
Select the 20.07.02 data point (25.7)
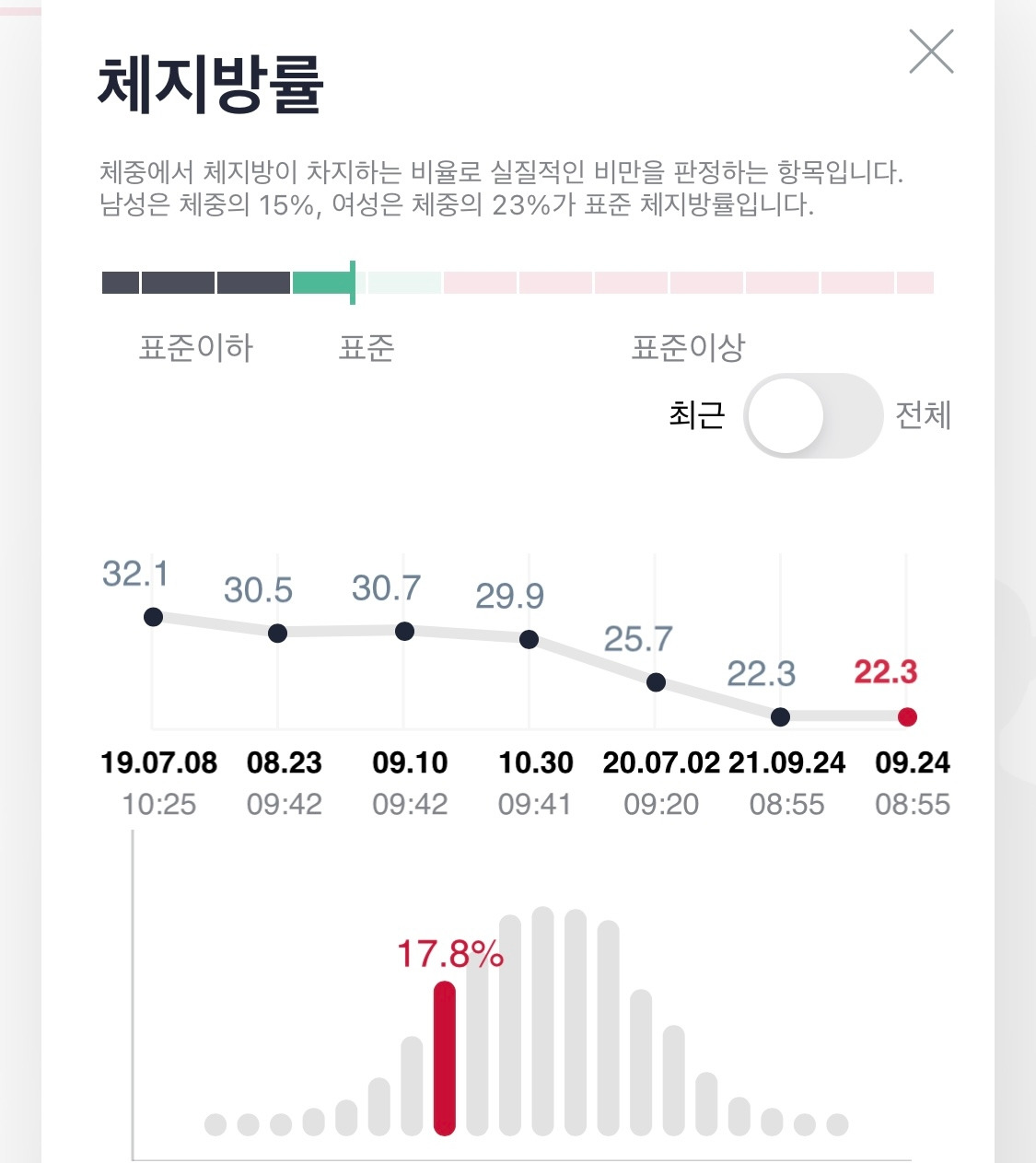click(x=656, y=682)
